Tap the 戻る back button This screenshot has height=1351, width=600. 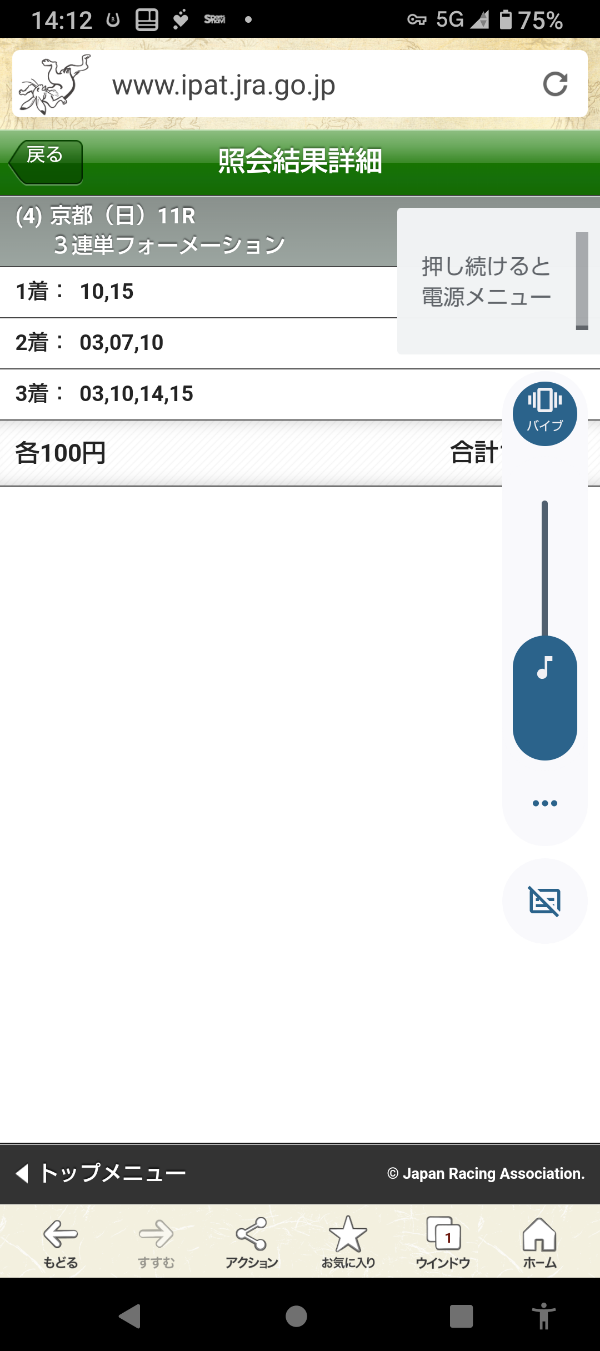pyautogui.click(x=45, y=162)
